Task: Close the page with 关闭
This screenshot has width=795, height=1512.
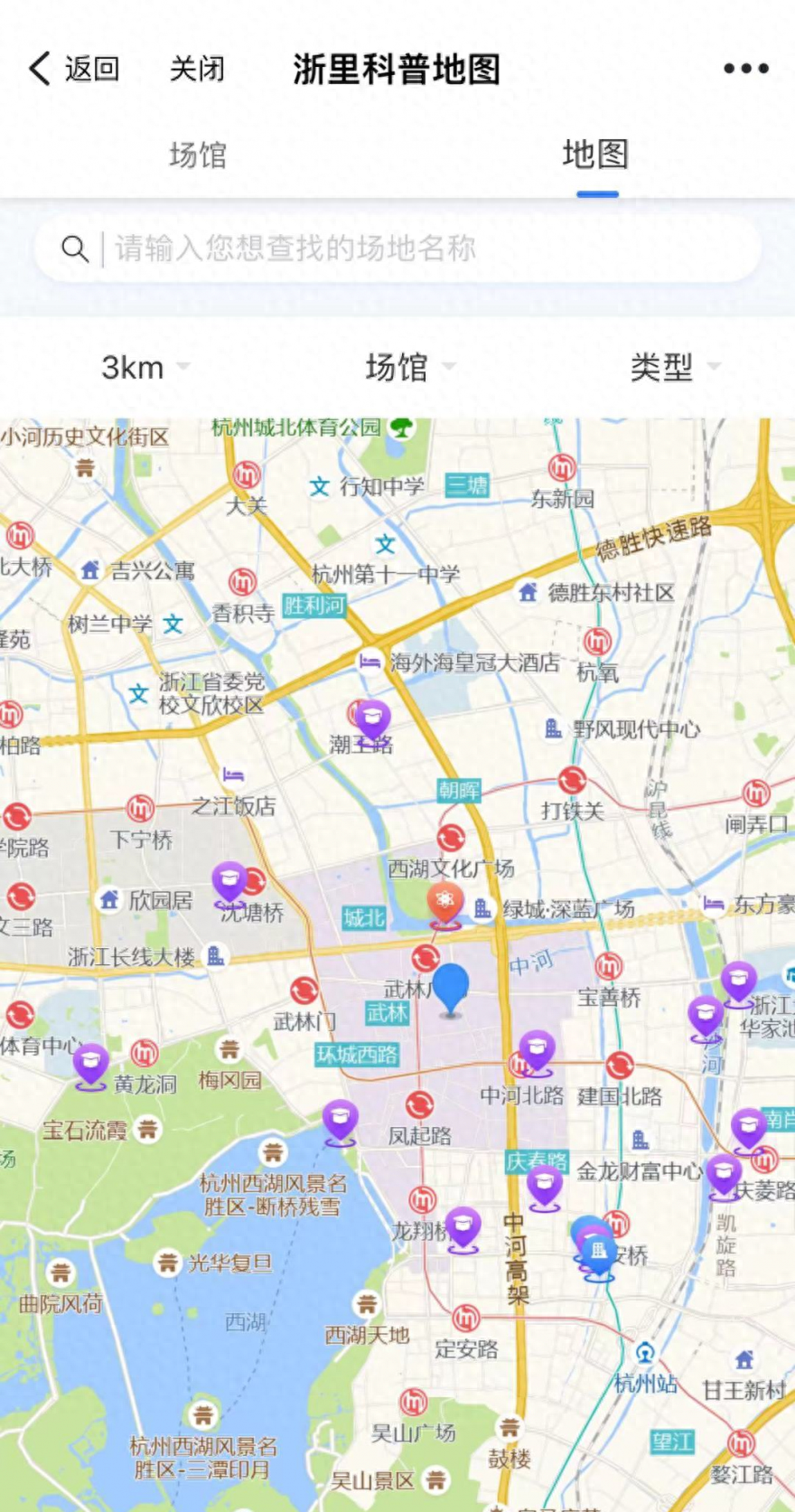Action: click(x=197, y=69)
